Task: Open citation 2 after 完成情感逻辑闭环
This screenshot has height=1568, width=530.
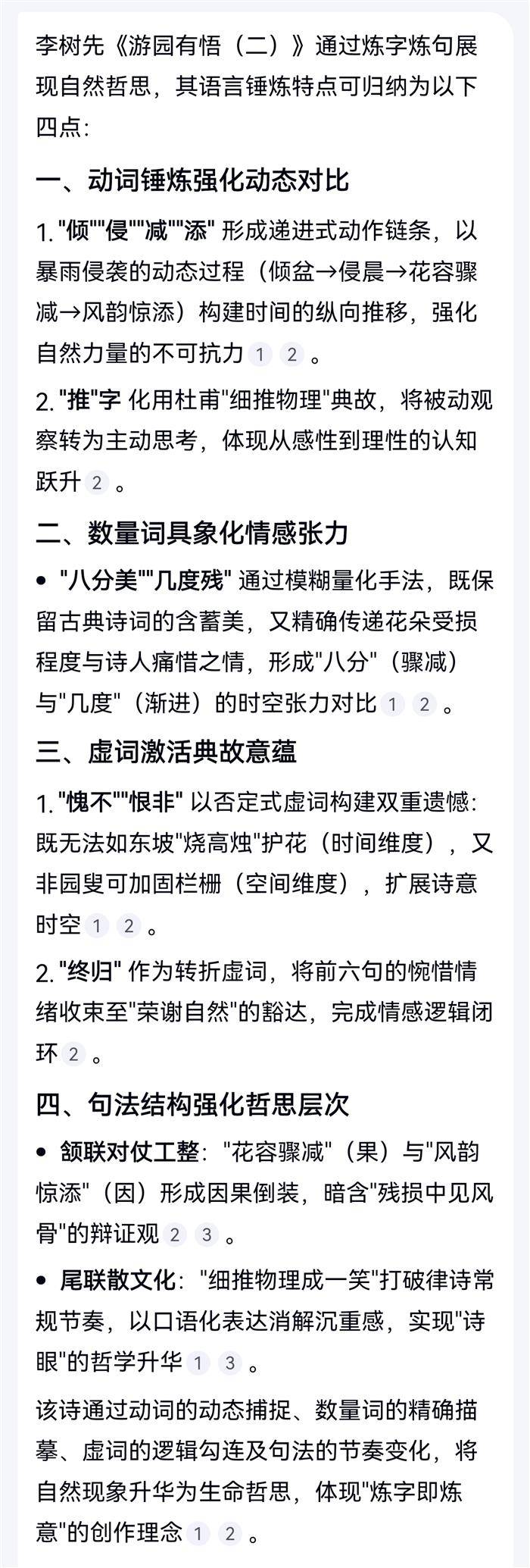Action: click(x=73, y=1054)
